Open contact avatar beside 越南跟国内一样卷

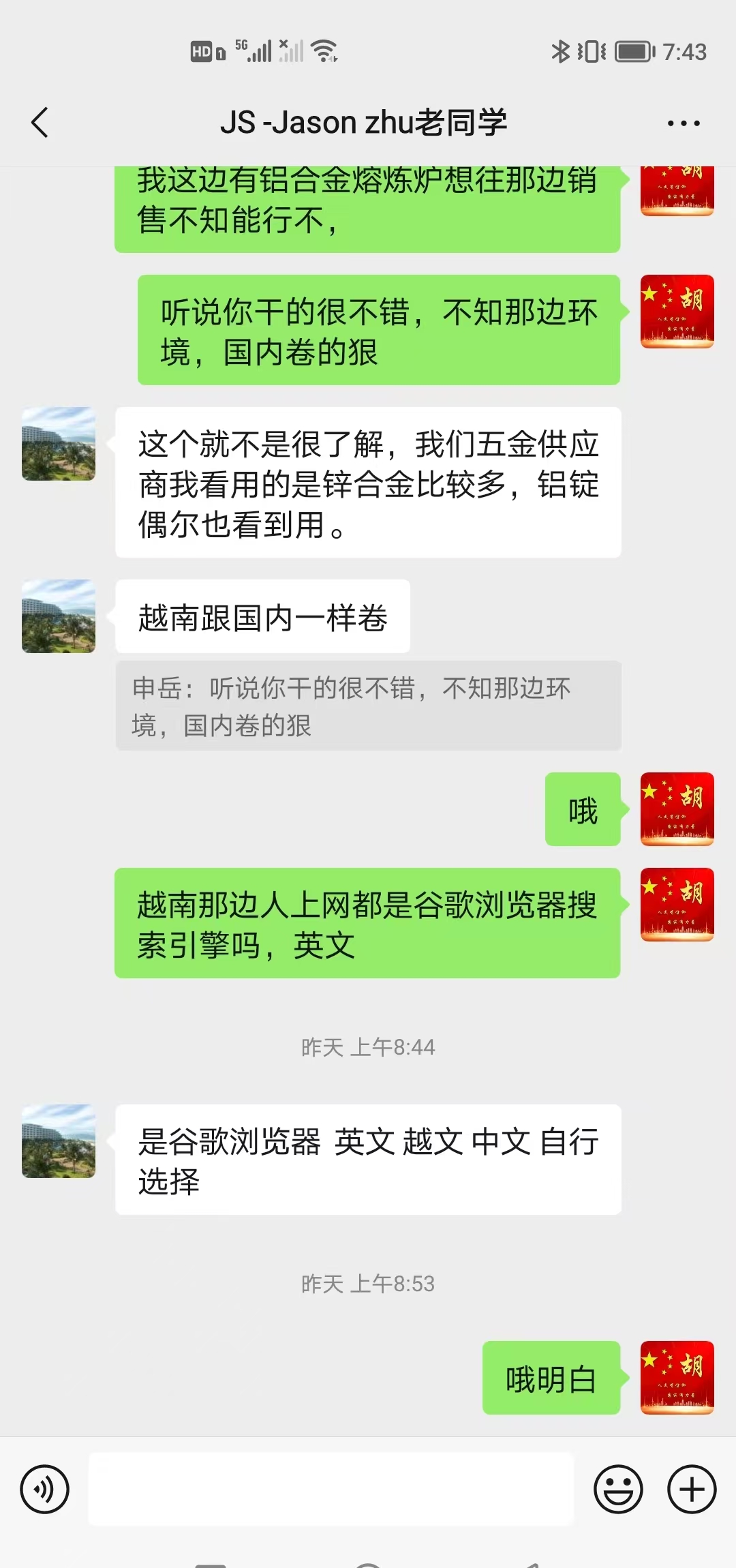click(59, 616)
